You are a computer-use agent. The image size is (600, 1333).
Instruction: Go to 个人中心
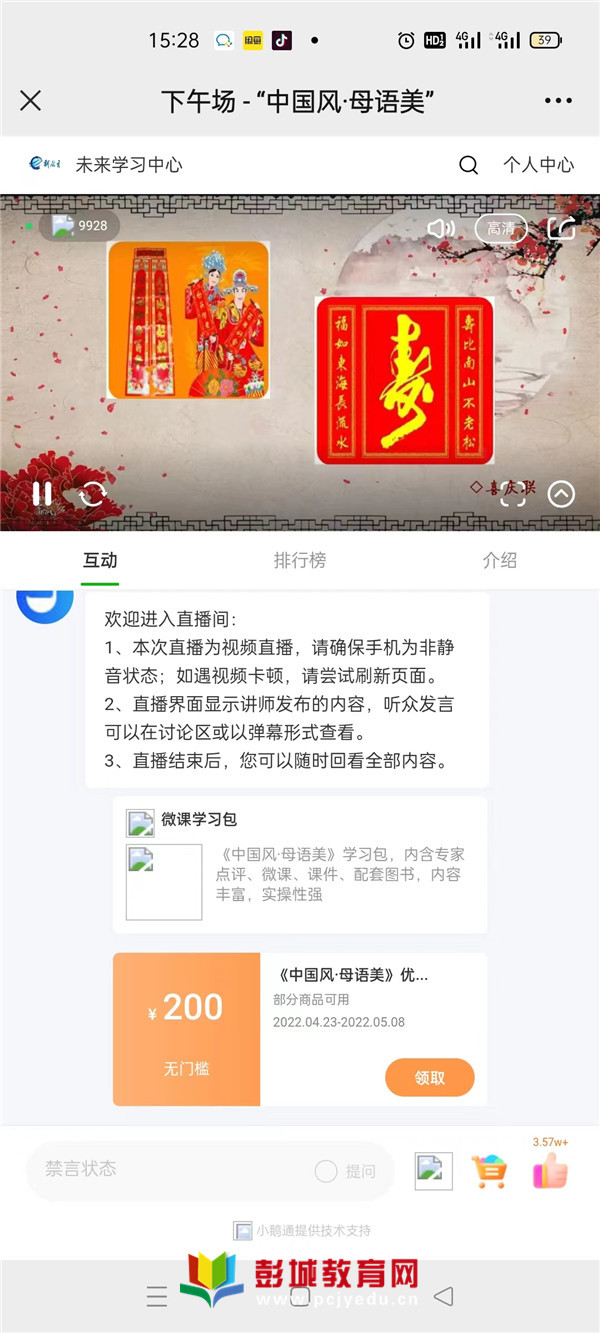538,165
